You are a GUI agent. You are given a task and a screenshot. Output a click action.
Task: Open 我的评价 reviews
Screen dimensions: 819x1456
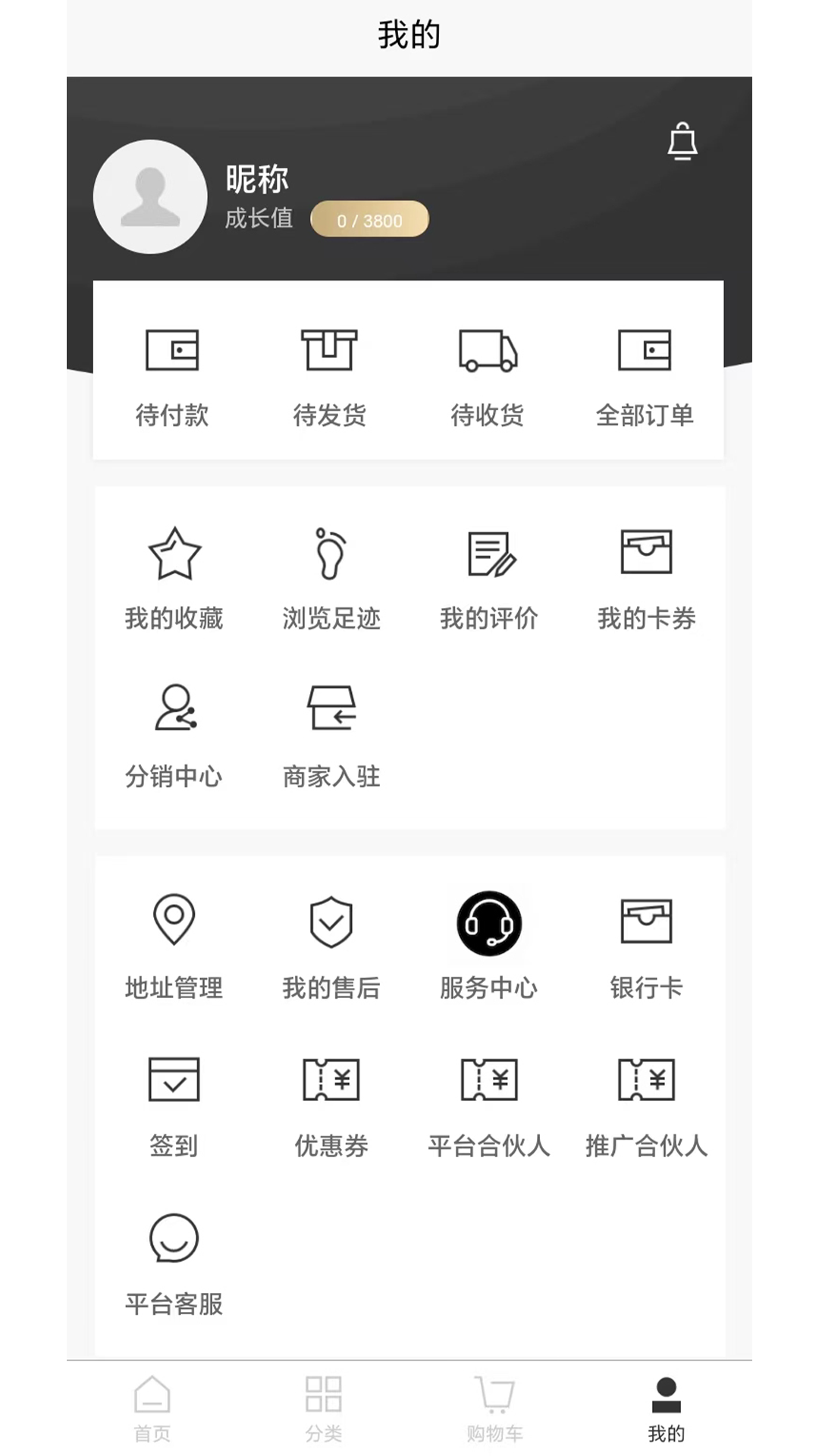(489, 578)
